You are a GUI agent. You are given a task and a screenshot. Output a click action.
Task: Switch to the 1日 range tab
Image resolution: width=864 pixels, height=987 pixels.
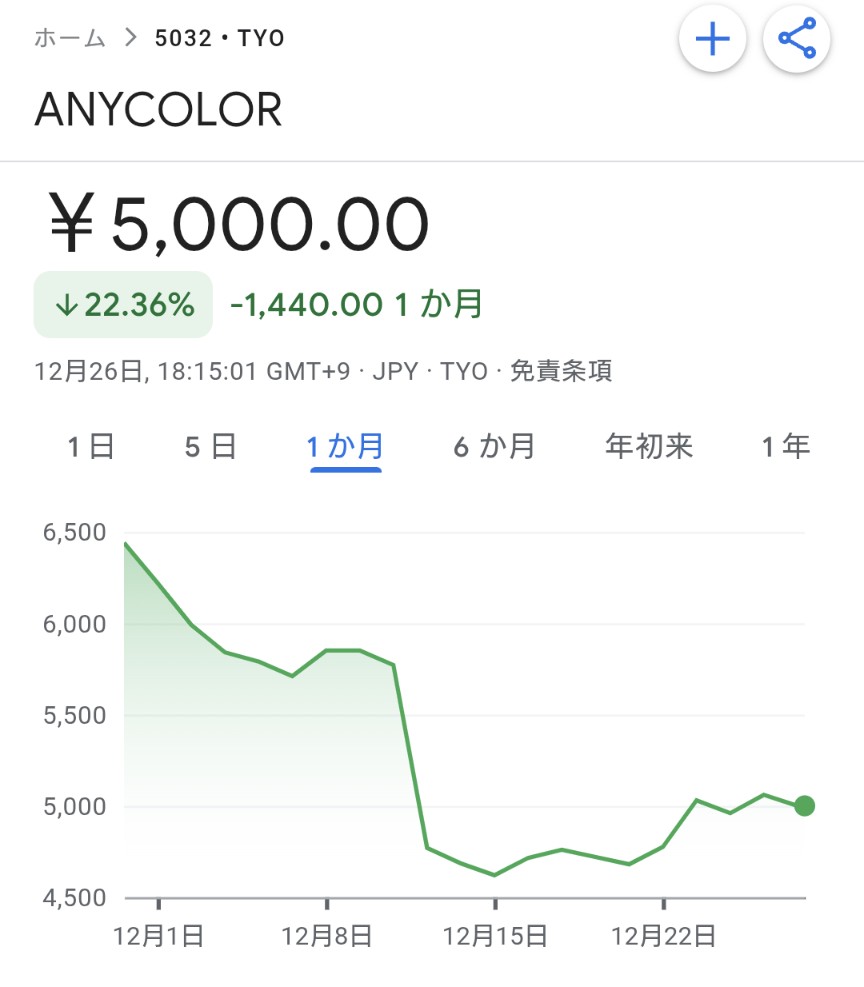(x=91, y=446)
